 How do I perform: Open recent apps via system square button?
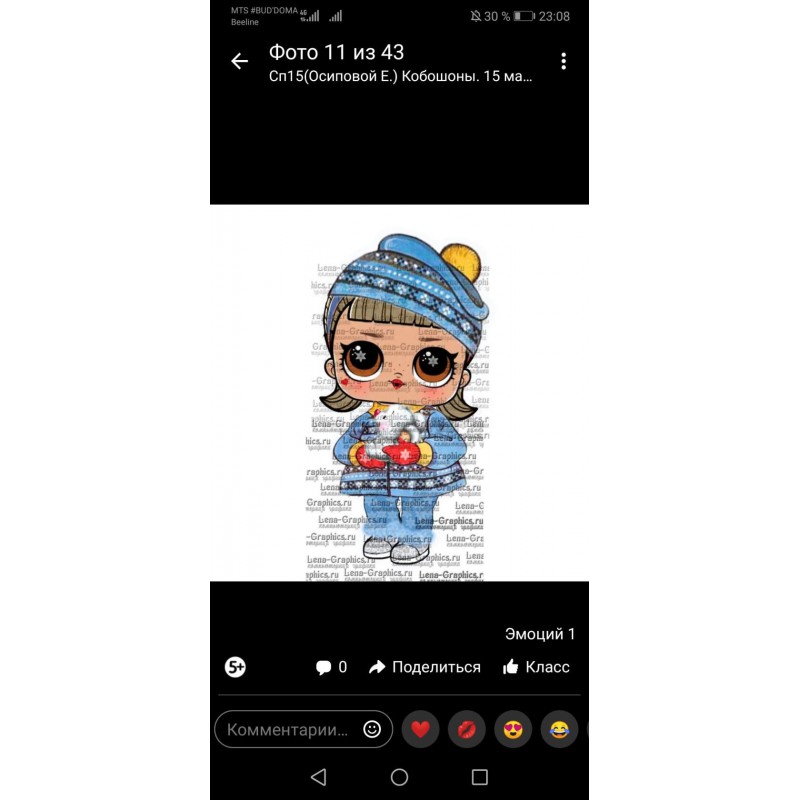pos(479,777)
